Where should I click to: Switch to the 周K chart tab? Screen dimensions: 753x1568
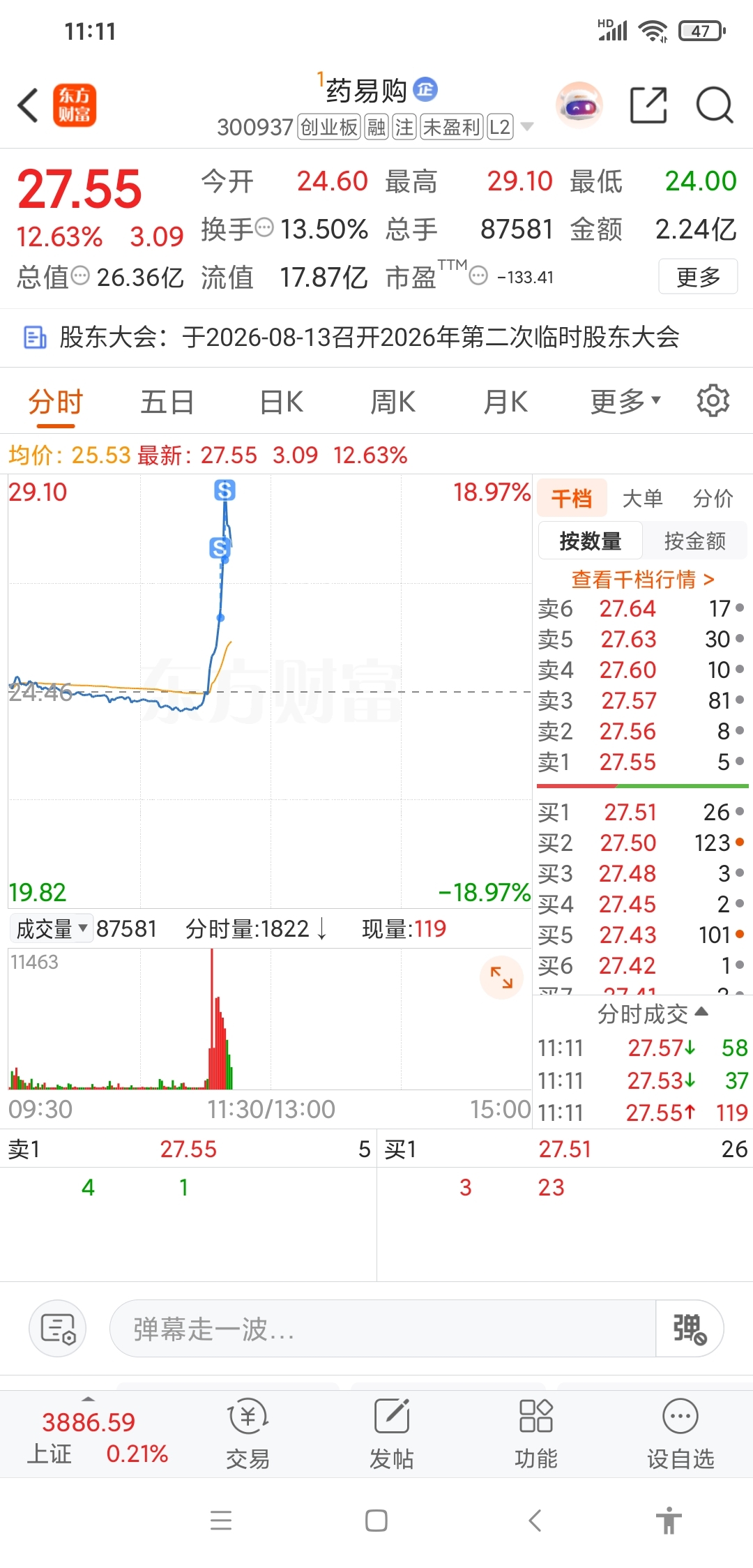point(393,402)
